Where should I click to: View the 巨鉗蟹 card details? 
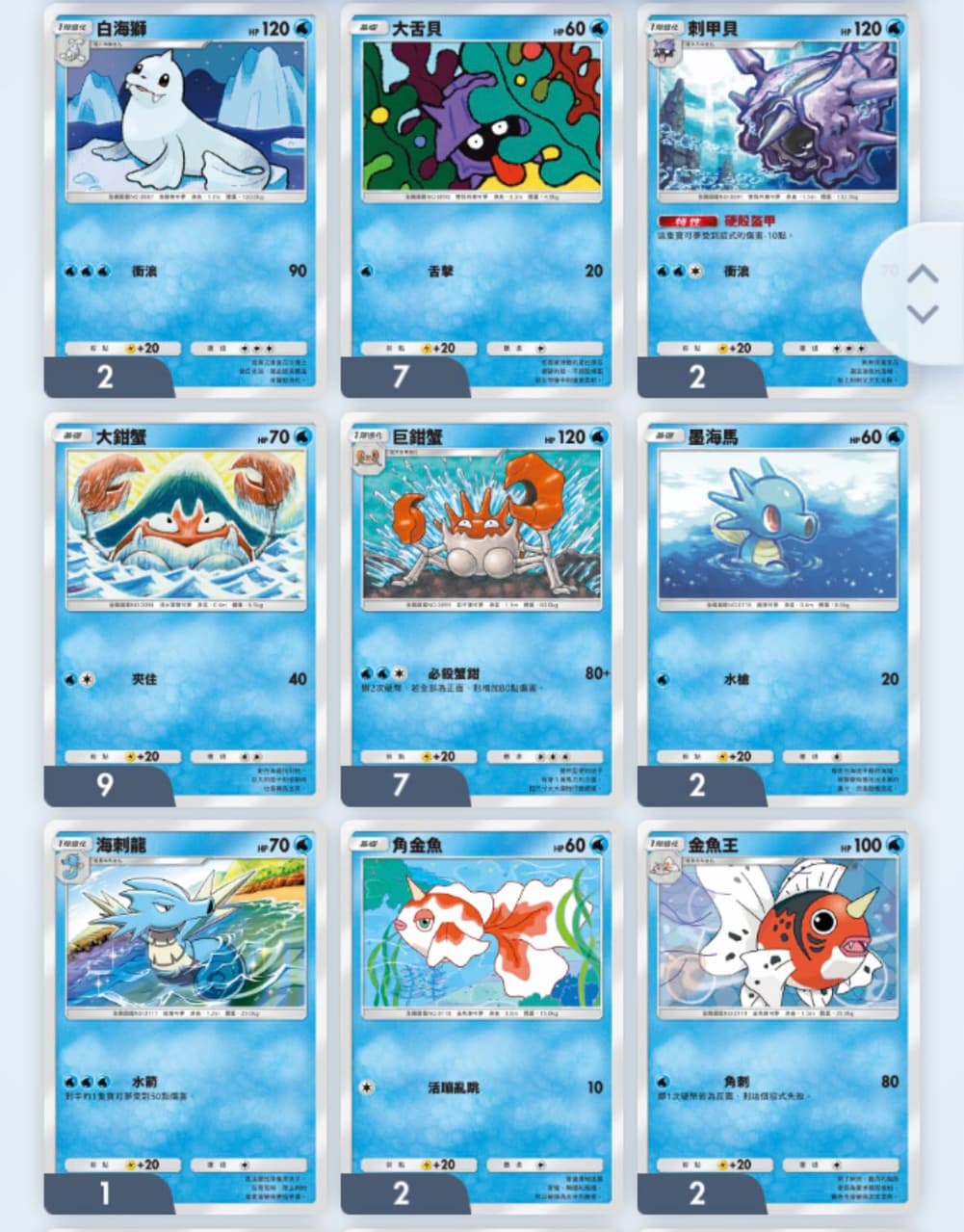482,609
